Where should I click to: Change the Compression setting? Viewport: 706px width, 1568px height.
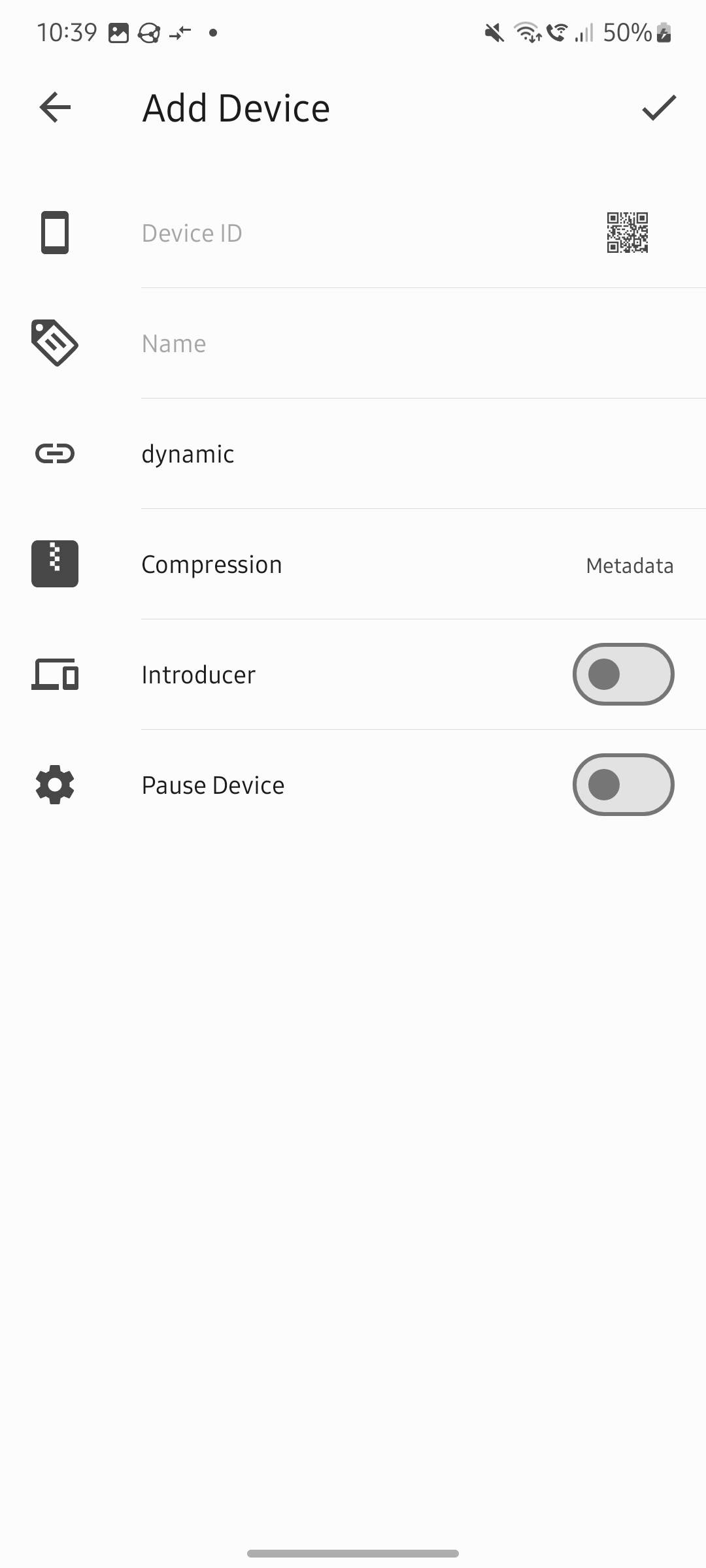[407, 564]
